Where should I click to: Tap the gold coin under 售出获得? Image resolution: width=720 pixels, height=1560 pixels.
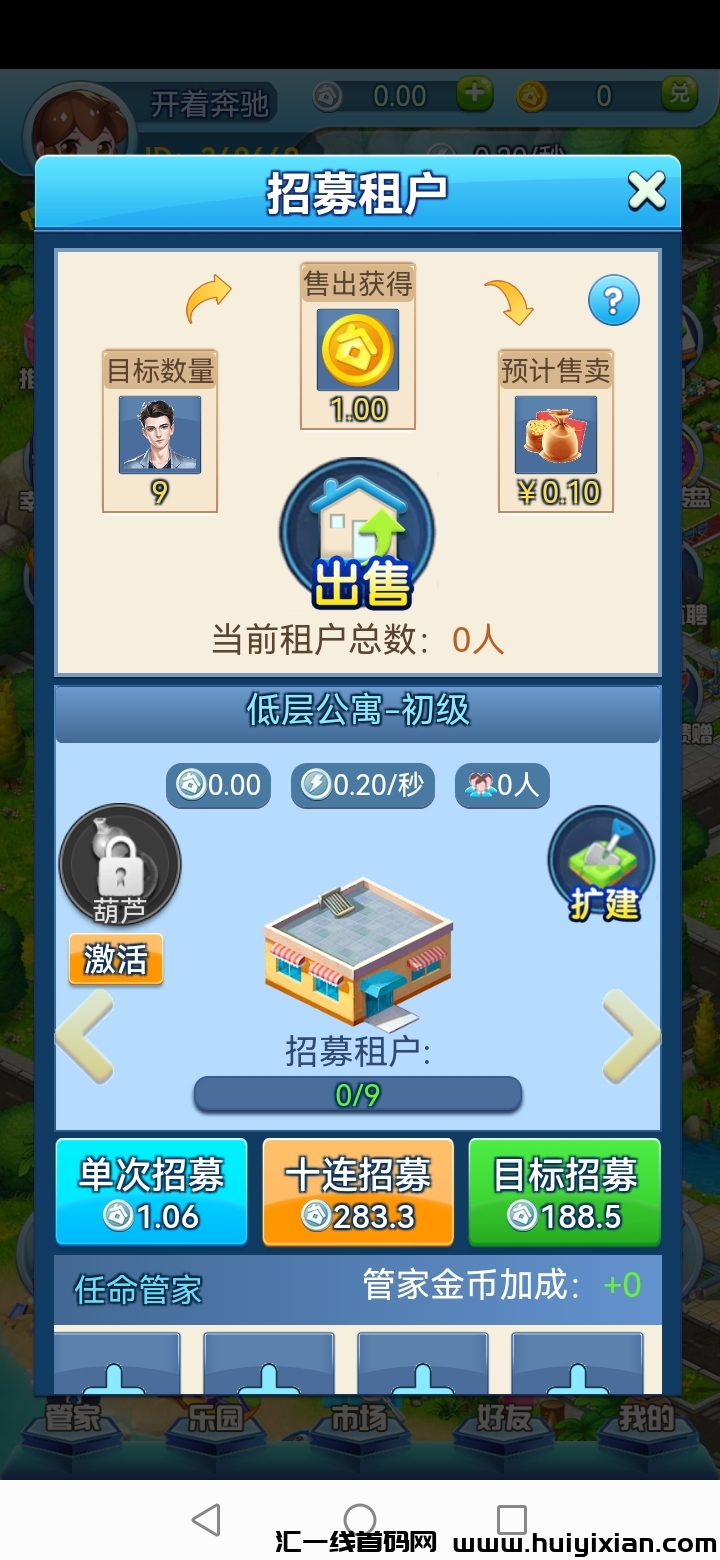pos(357,352)
